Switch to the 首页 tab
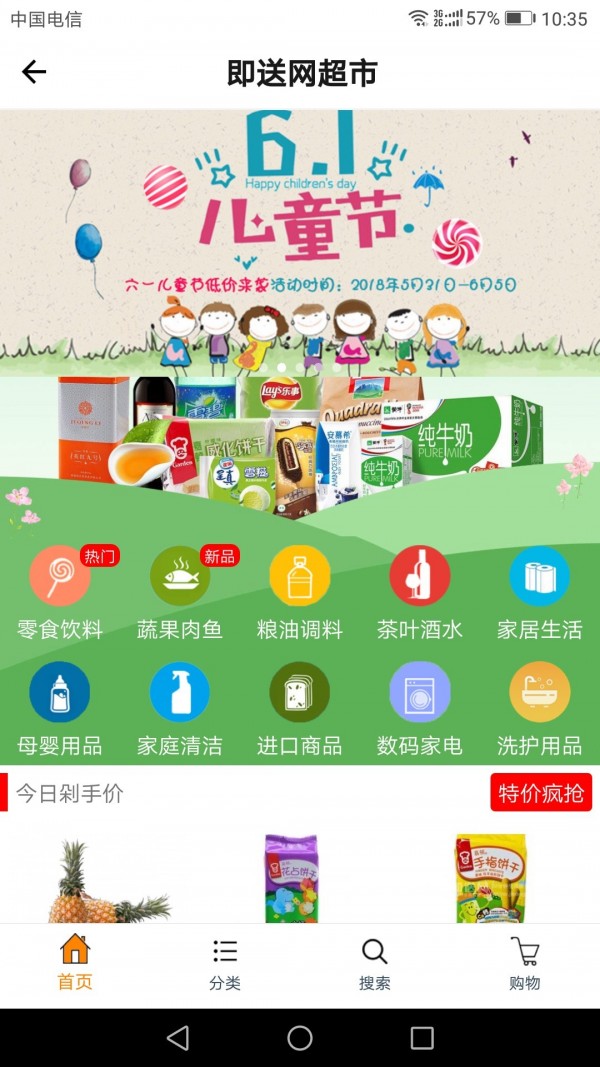Viewport: 600px width, 1067px height. pyautogui.click(x=75, y=964)
